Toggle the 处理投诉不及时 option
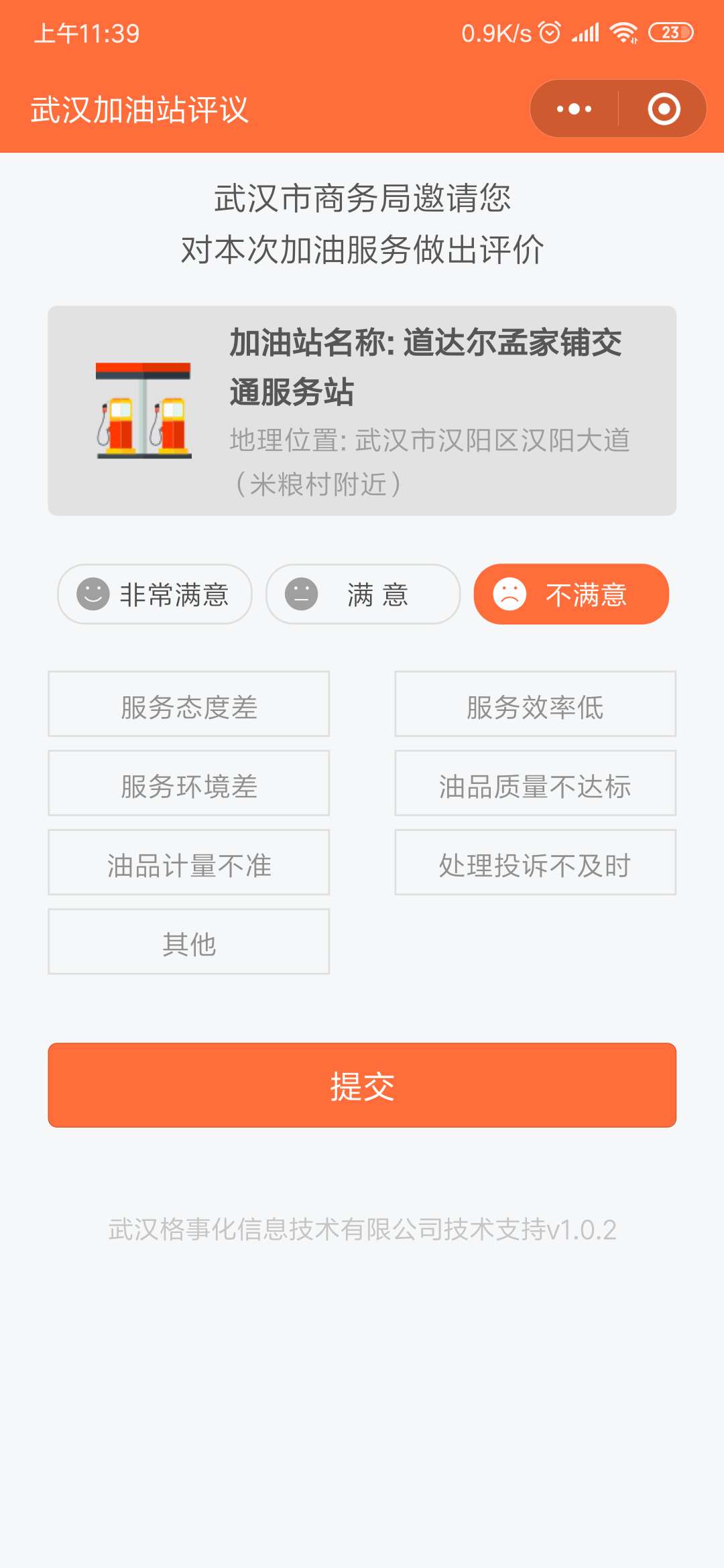 point(535,862)
